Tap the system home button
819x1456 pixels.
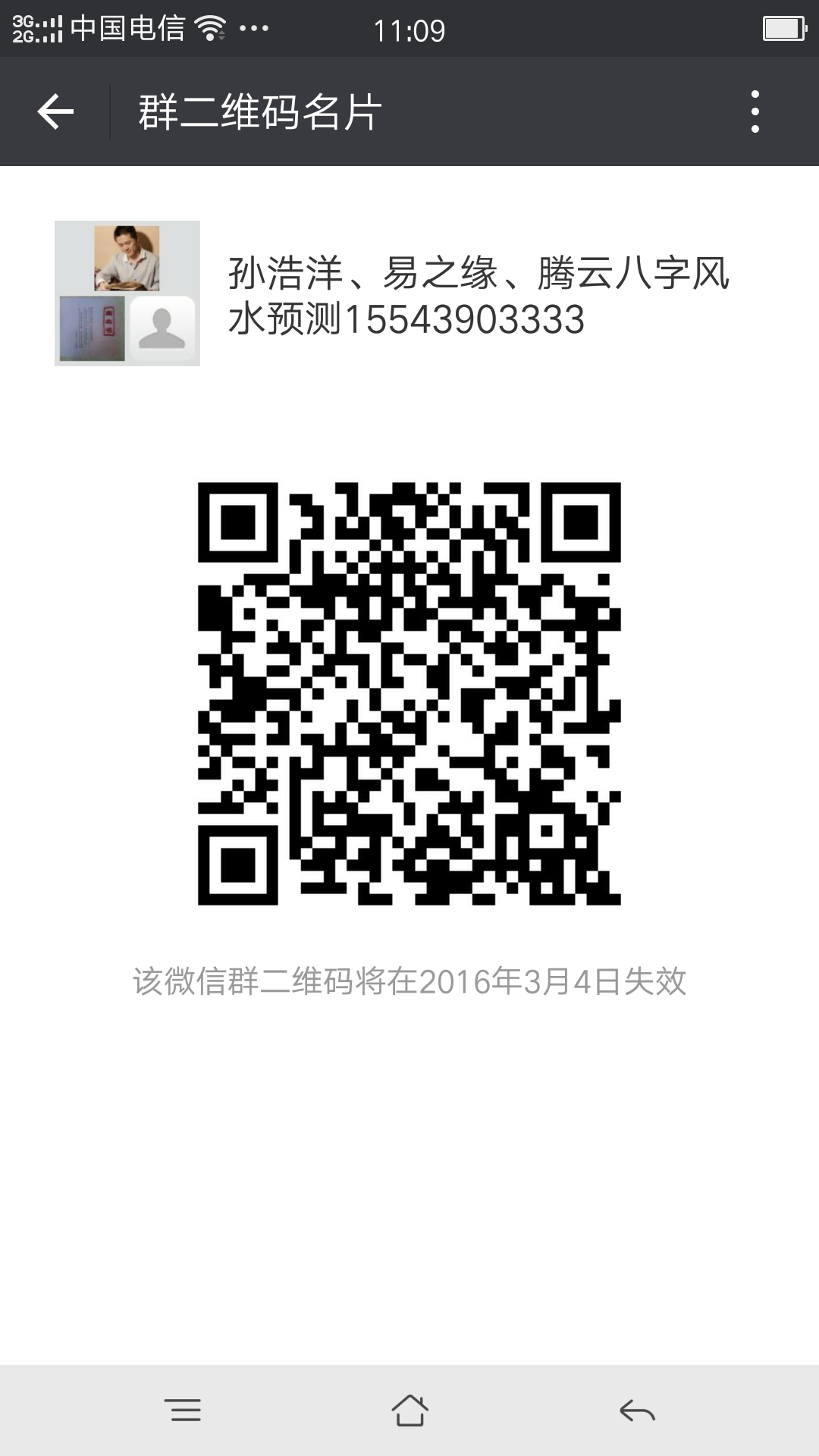(x=409, y=1410)
